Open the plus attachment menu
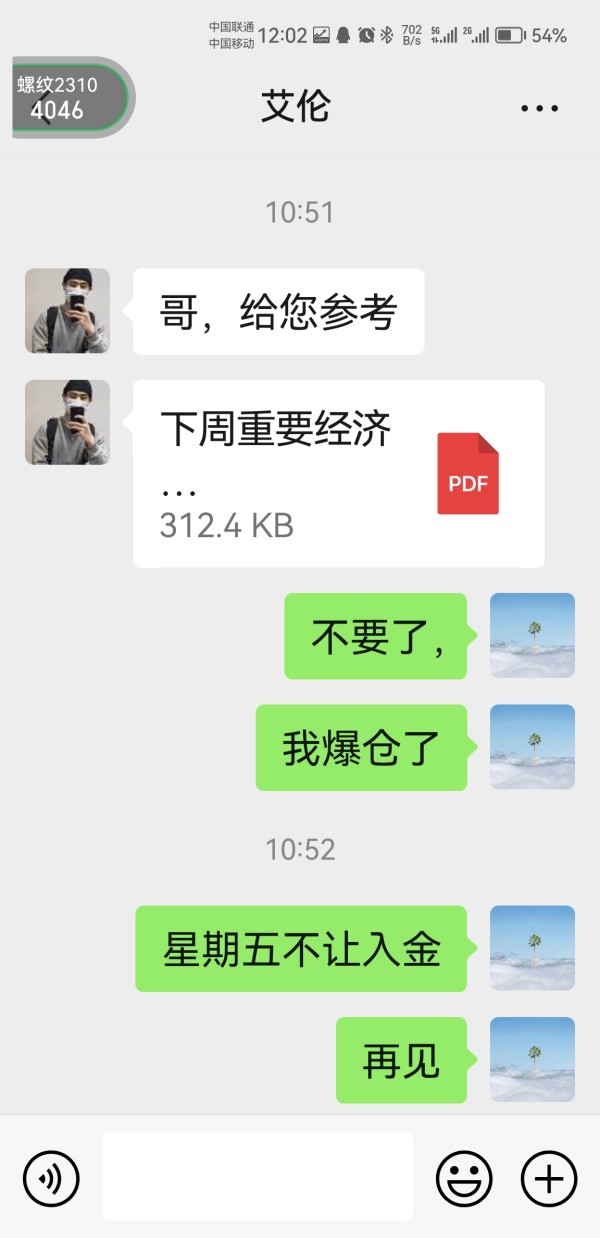The image size is (600, 1238). 549,1178
